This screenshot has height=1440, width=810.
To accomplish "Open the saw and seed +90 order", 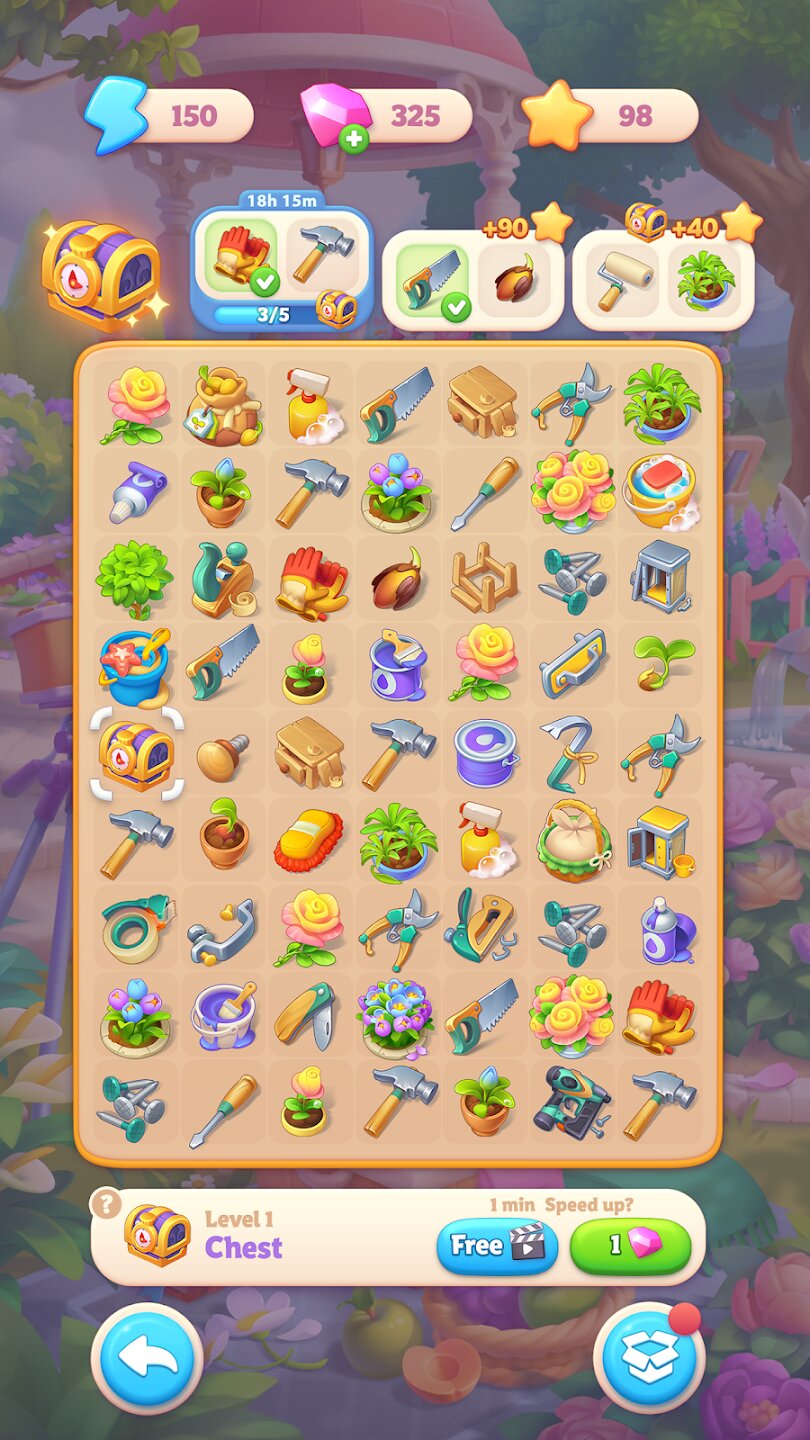I will pos(472,280).
